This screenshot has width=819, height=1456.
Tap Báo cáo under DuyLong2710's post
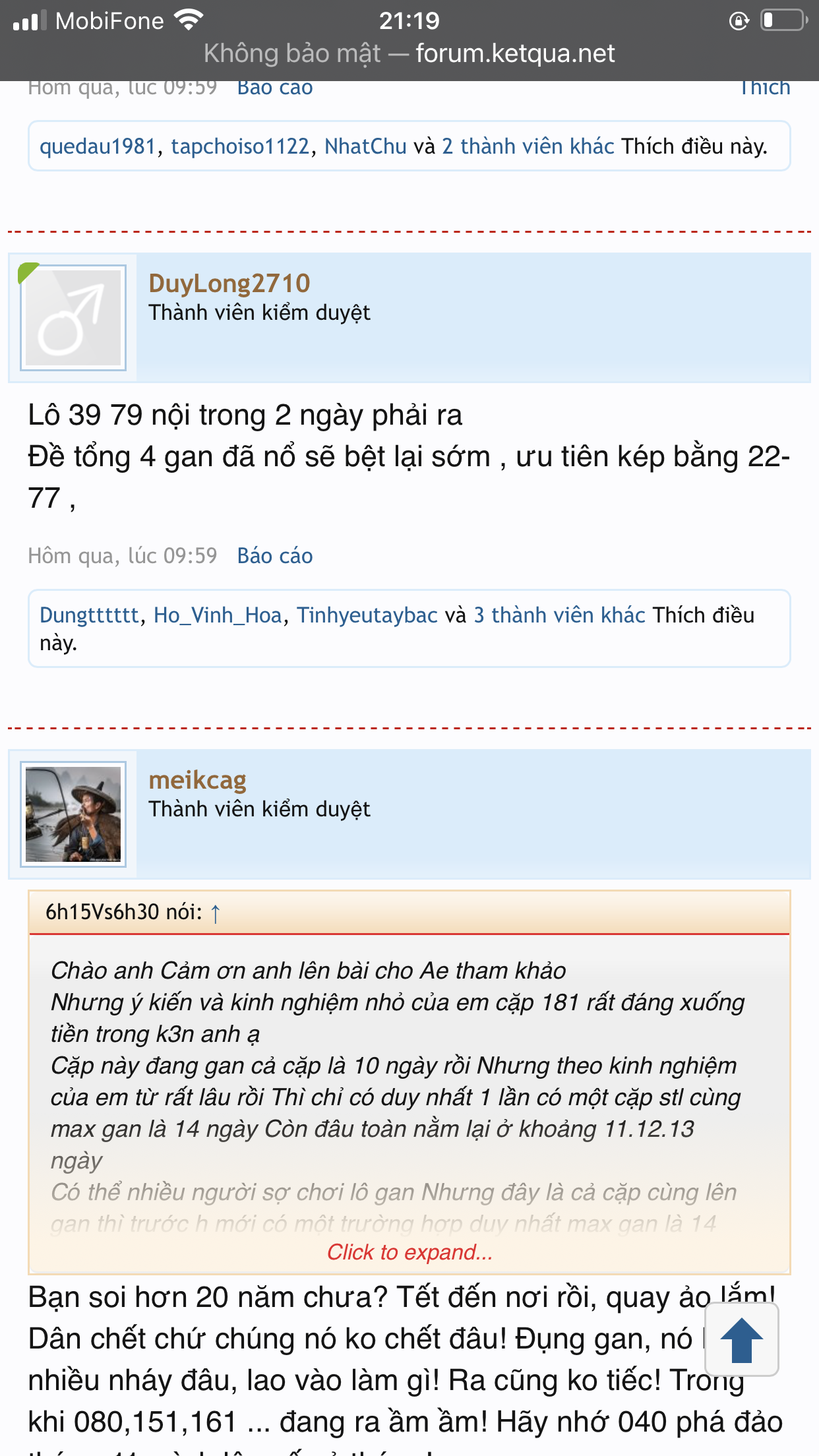click(275, 556)
